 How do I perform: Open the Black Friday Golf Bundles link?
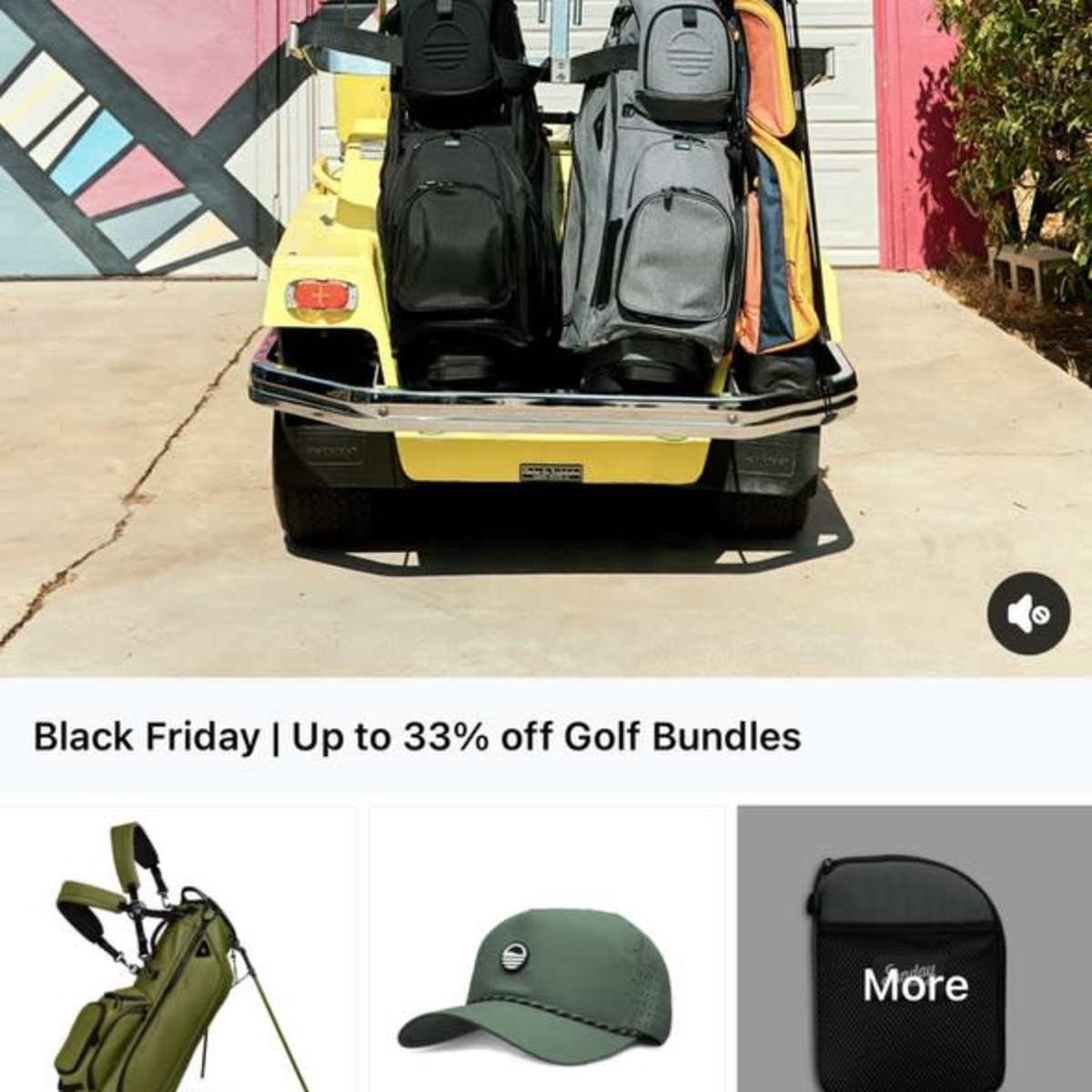click(x=417, y=736)
